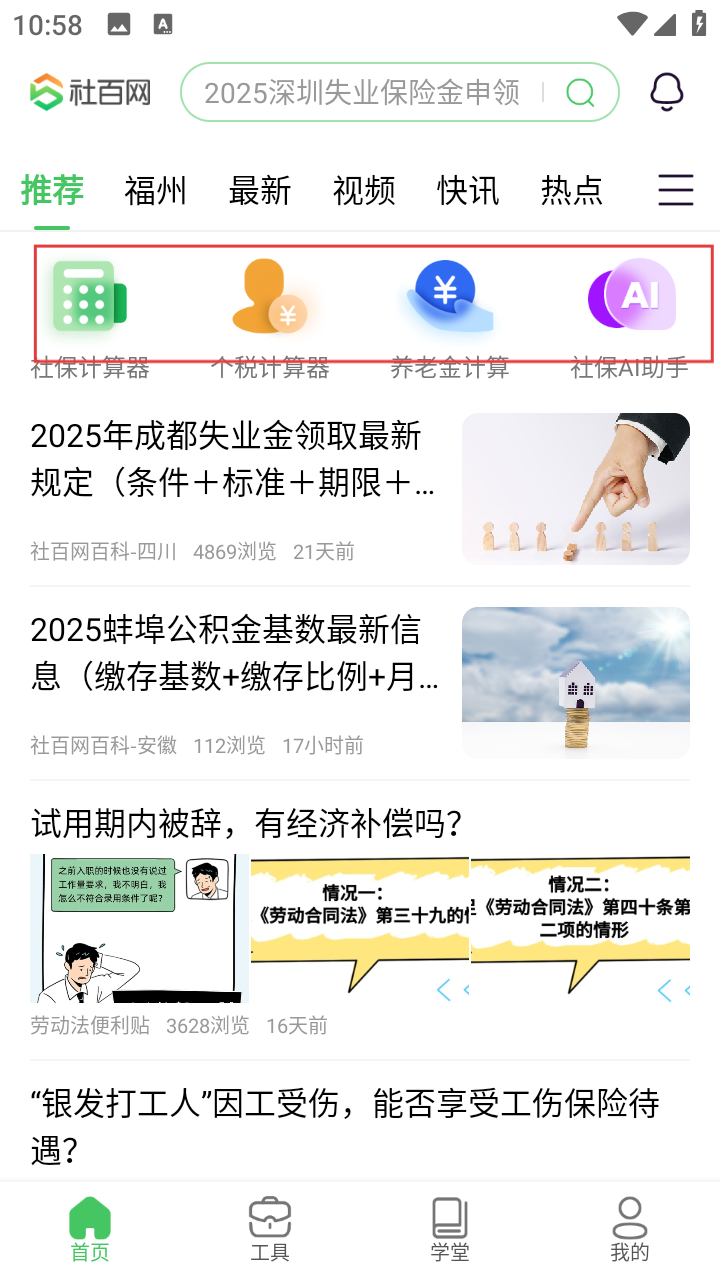Open the 我的 profile tab
720x1280 pixels.
[x=630, y=1230]
